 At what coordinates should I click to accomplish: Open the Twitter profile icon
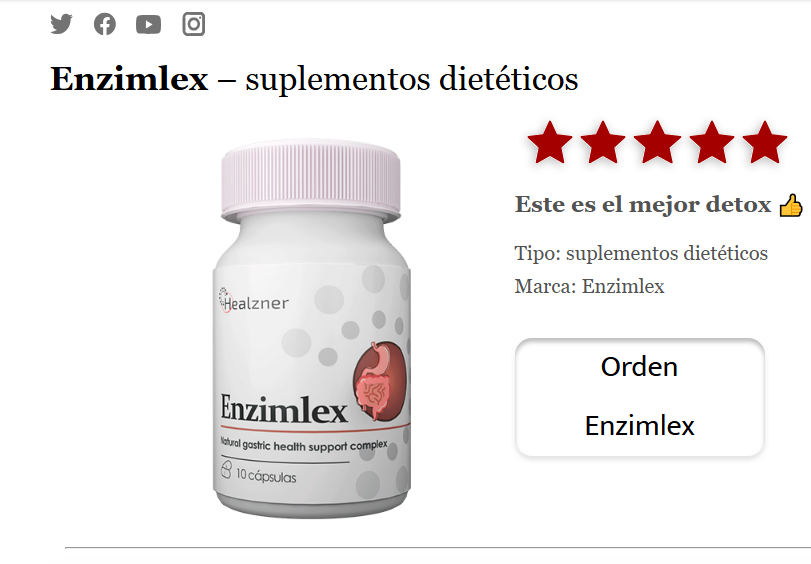tap(62, 24)
